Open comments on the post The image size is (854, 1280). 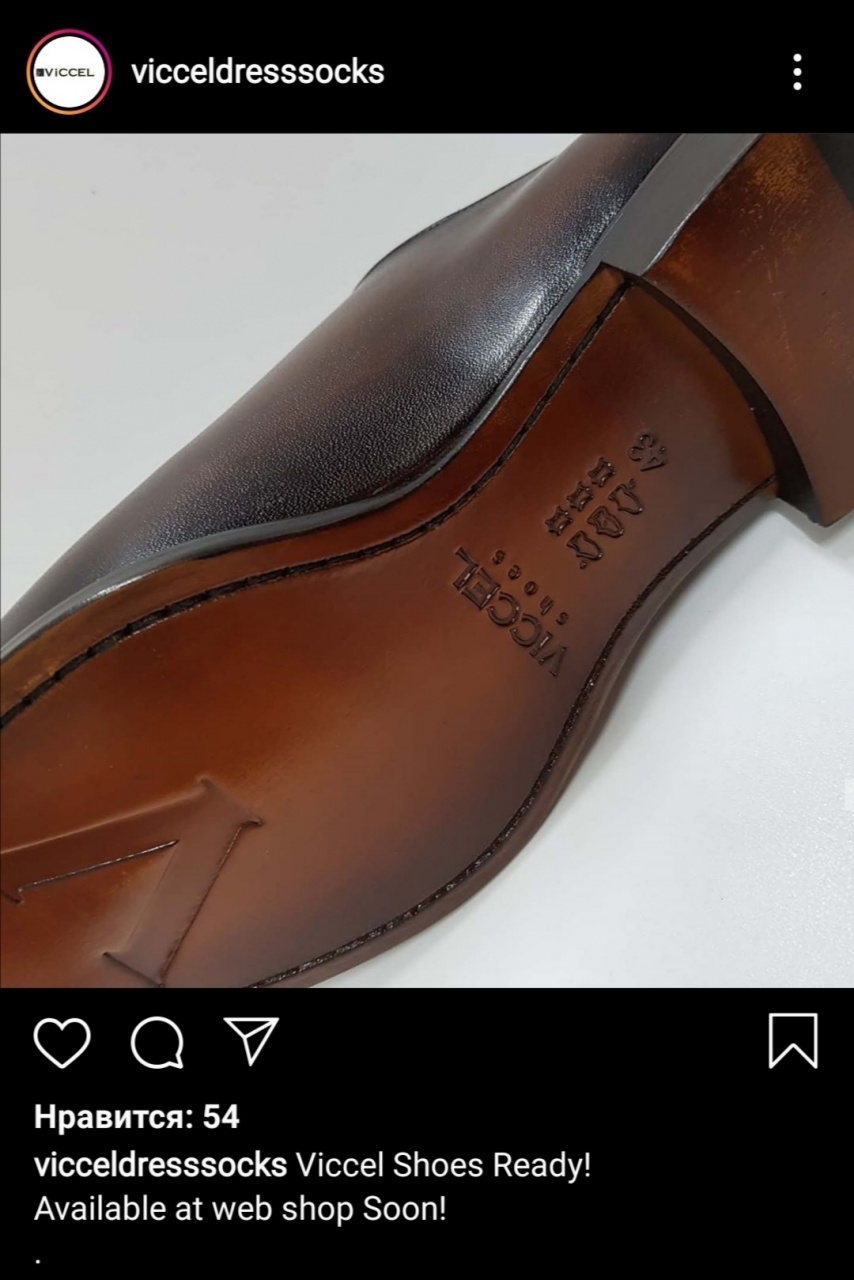tap(157, 1042)
